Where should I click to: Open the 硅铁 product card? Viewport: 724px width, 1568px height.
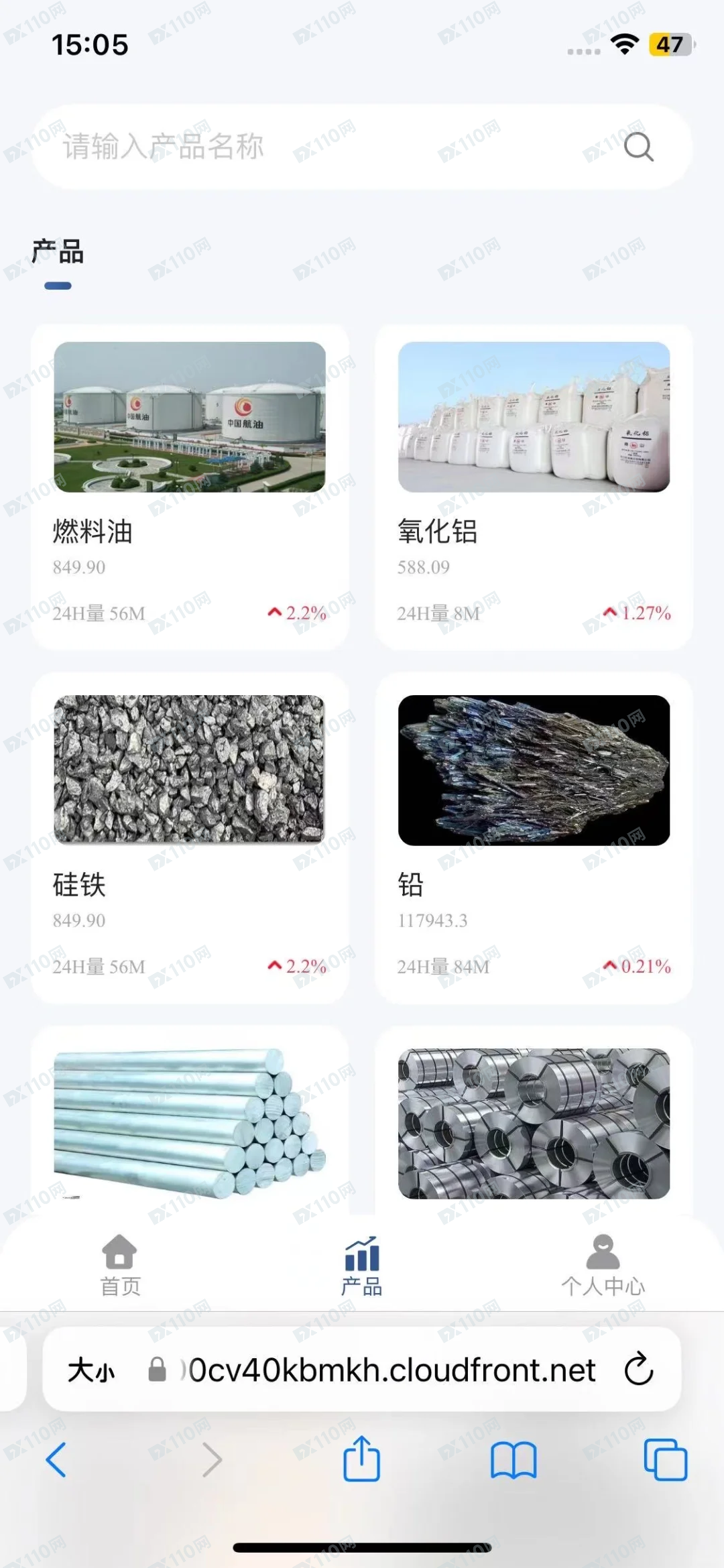190,838
